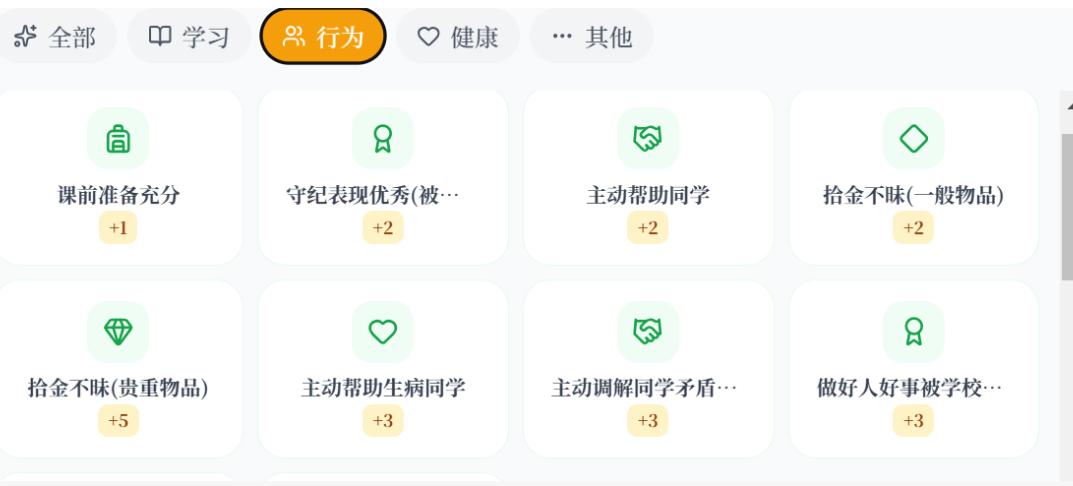This screenshot has height=486, width=1073.
Task: Select the 主动调解同学矛盾 +3 card
Action: coord(648,370)
